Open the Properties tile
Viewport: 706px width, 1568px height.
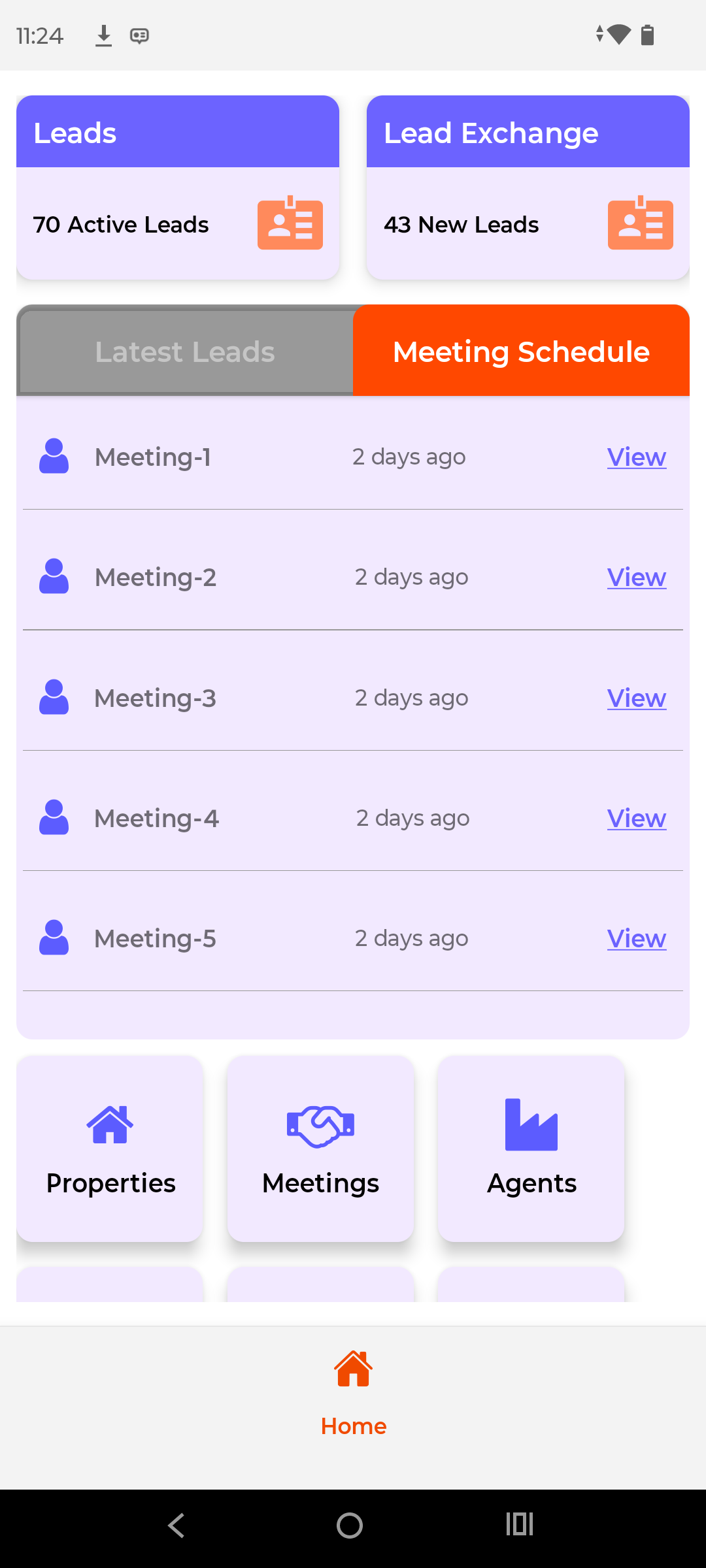pos(110,1148)
